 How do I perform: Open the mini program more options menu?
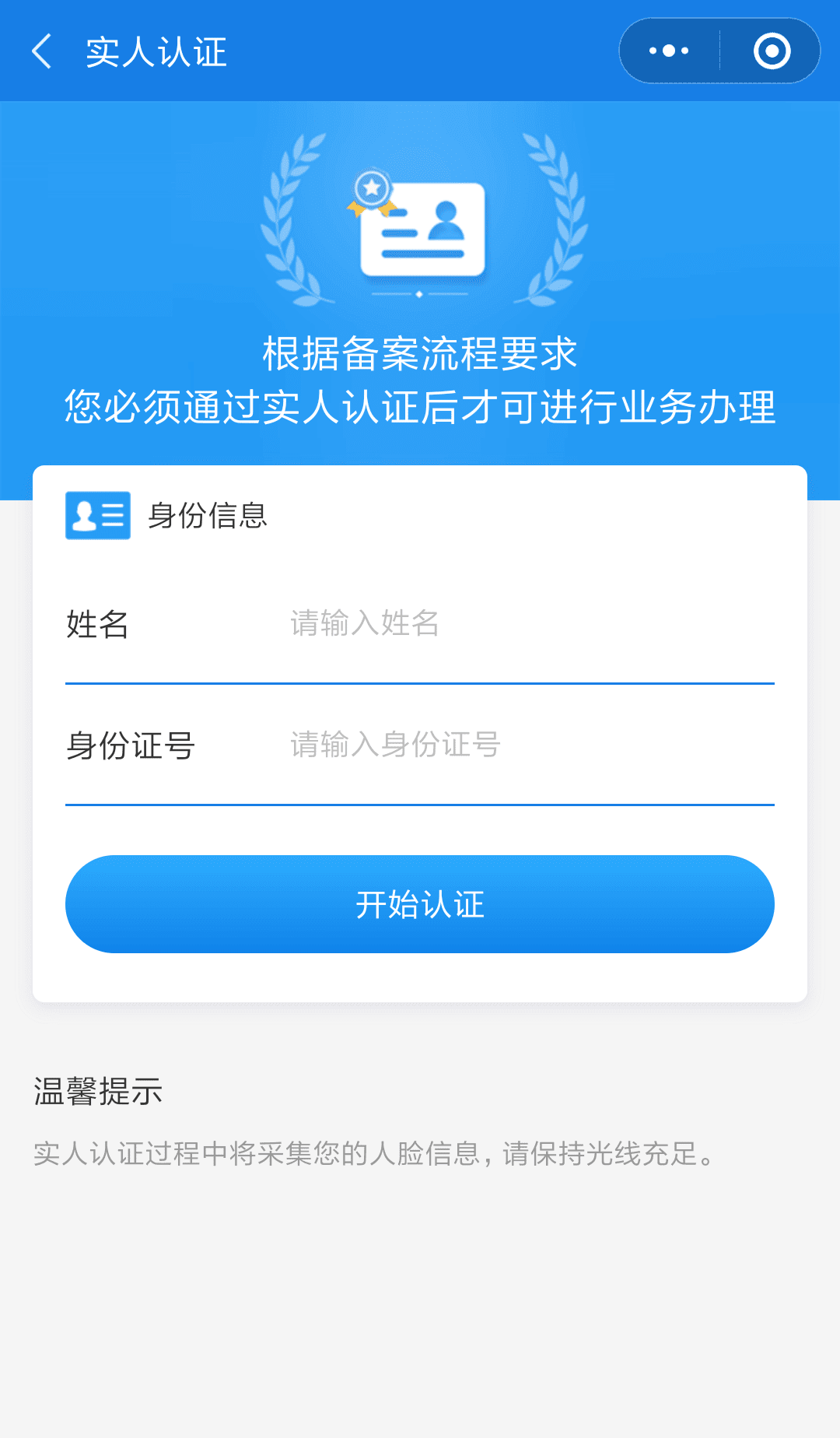(669, 51)
